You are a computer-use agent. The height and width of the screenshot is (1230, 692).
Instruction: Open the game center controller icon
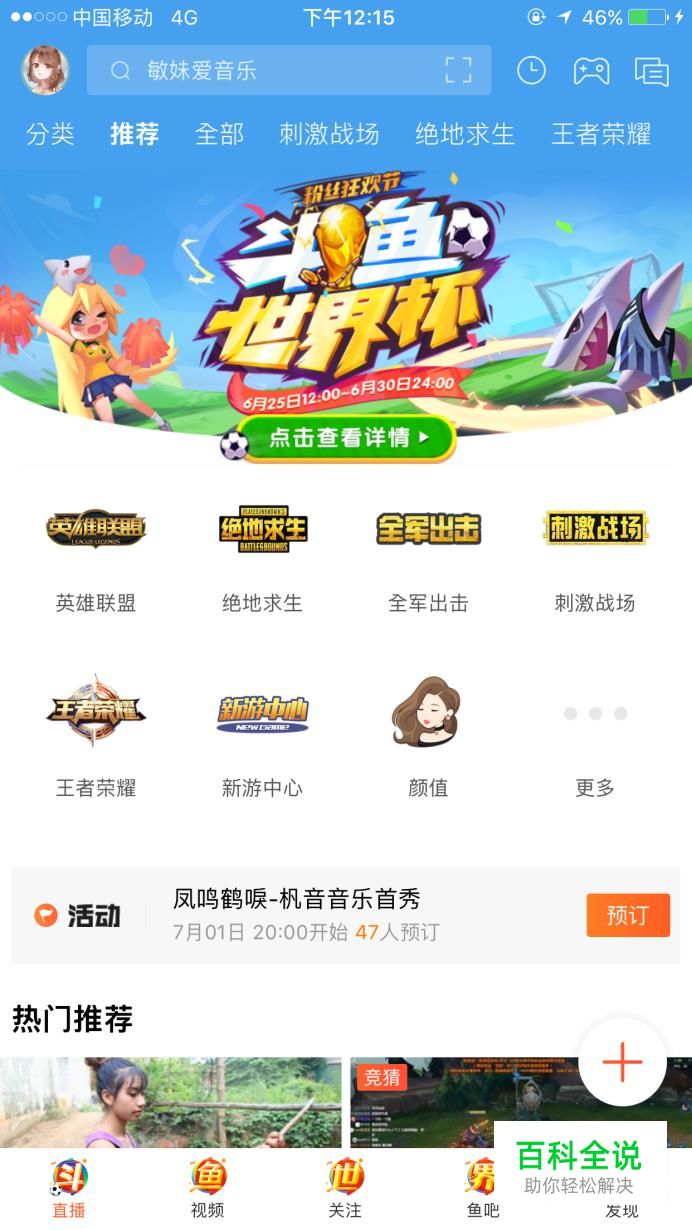coord(591,70)
